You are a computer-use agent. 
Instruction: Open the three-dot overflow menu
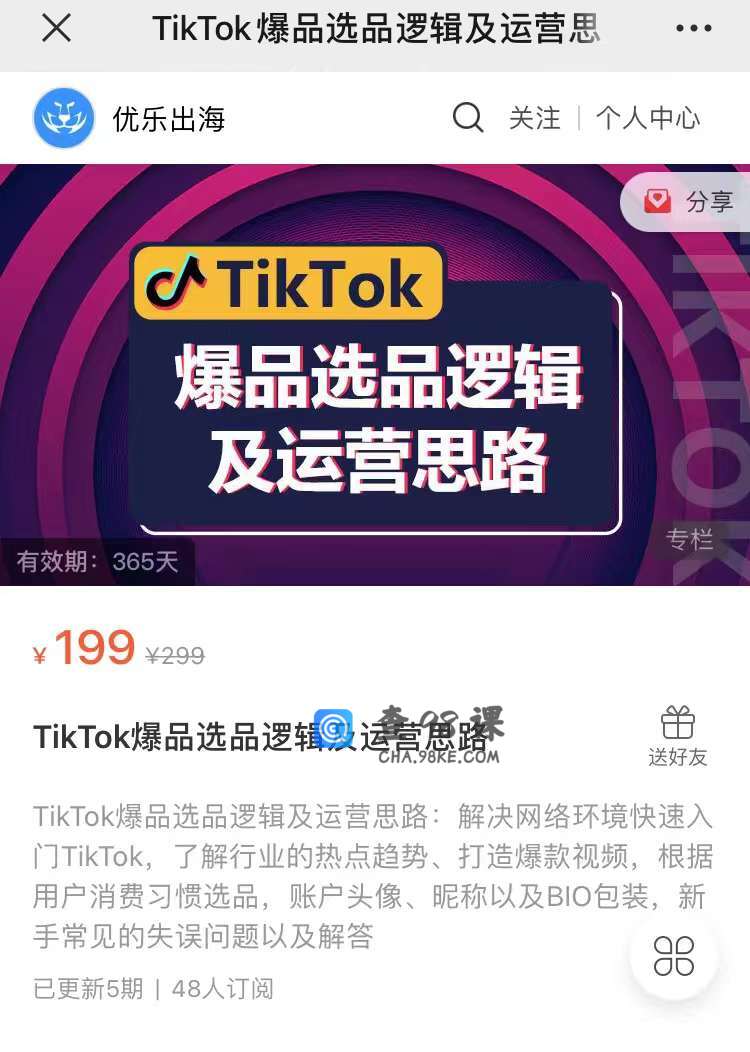point(694,29)
